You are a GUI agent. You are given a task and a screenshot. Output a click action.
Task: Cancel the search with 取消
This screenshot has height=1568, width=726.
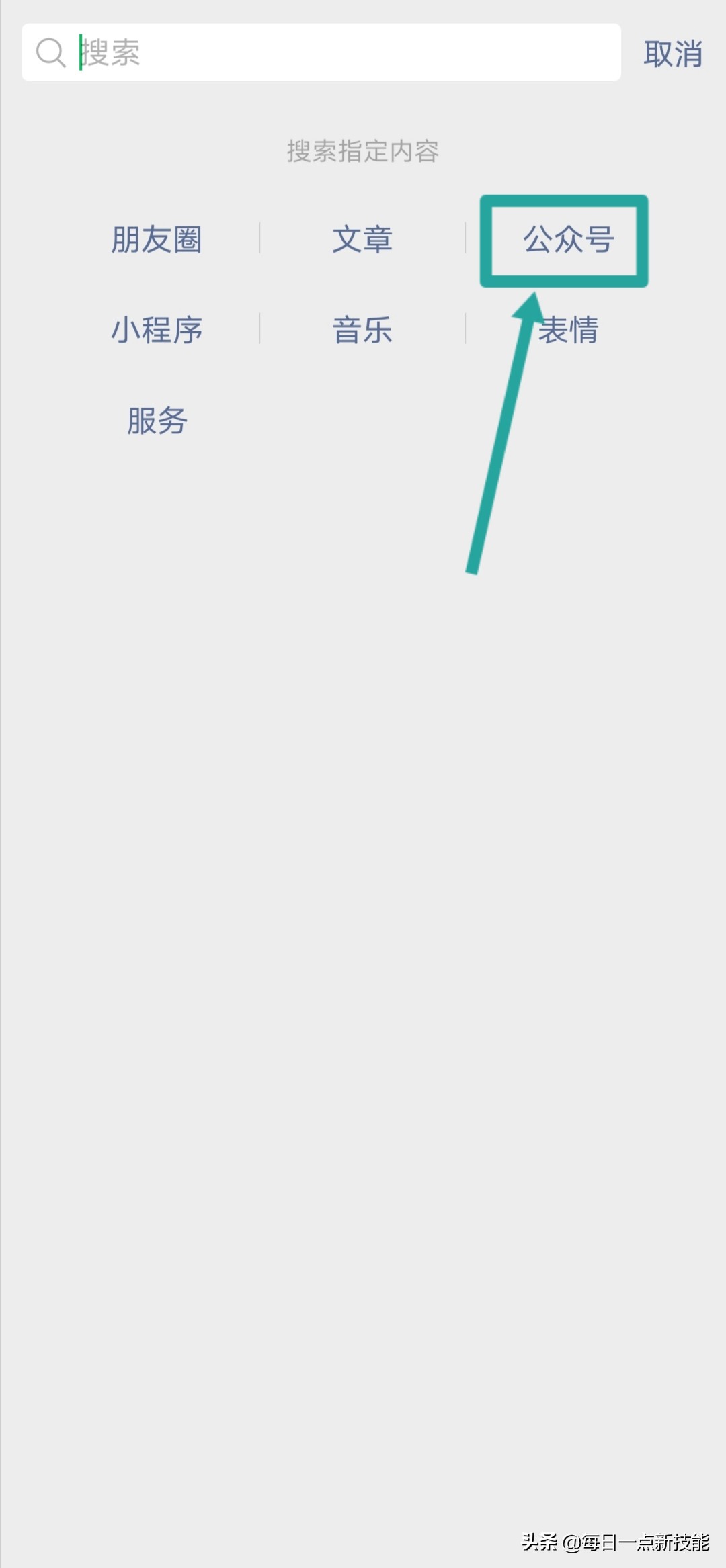(x=672, y=54)
